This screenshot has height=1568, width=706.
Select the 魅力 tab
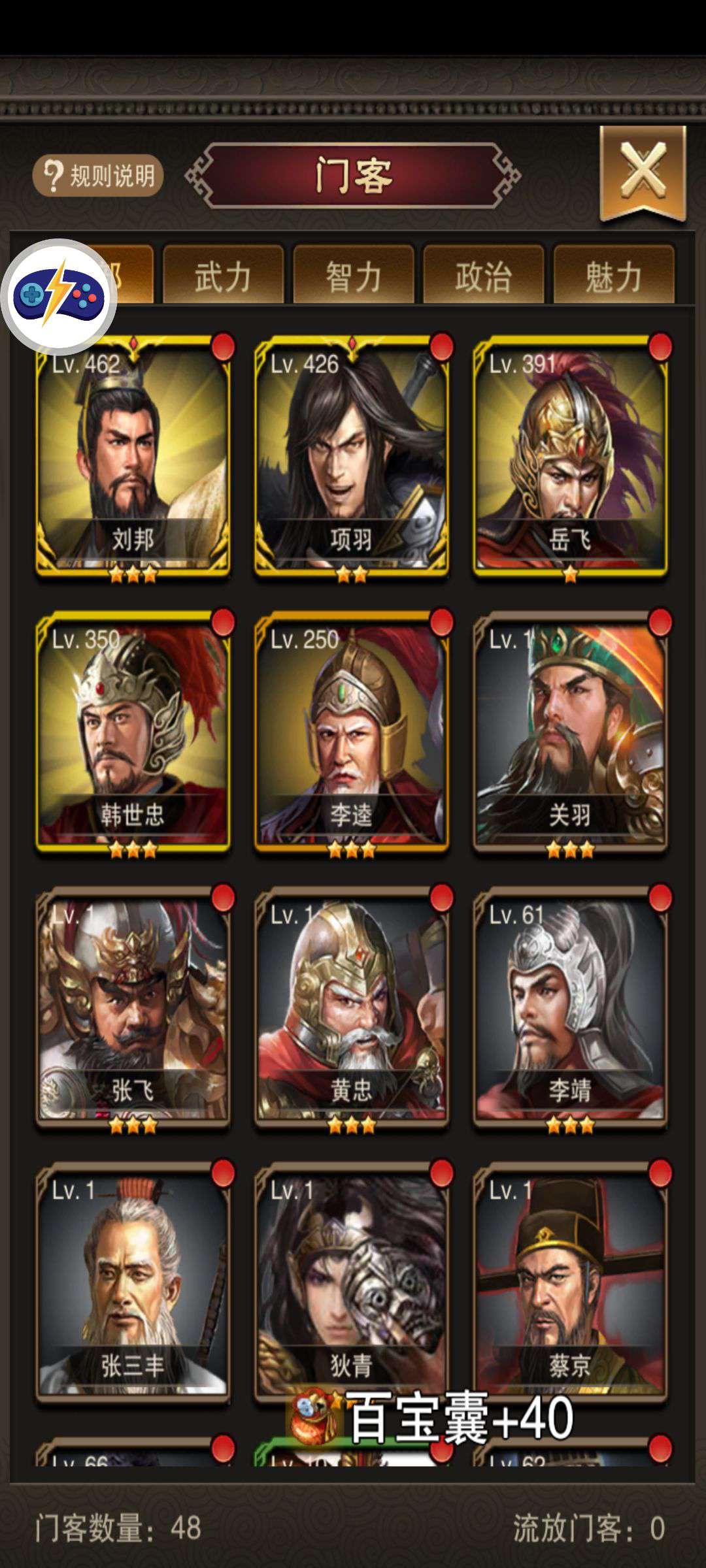point(613,276)
